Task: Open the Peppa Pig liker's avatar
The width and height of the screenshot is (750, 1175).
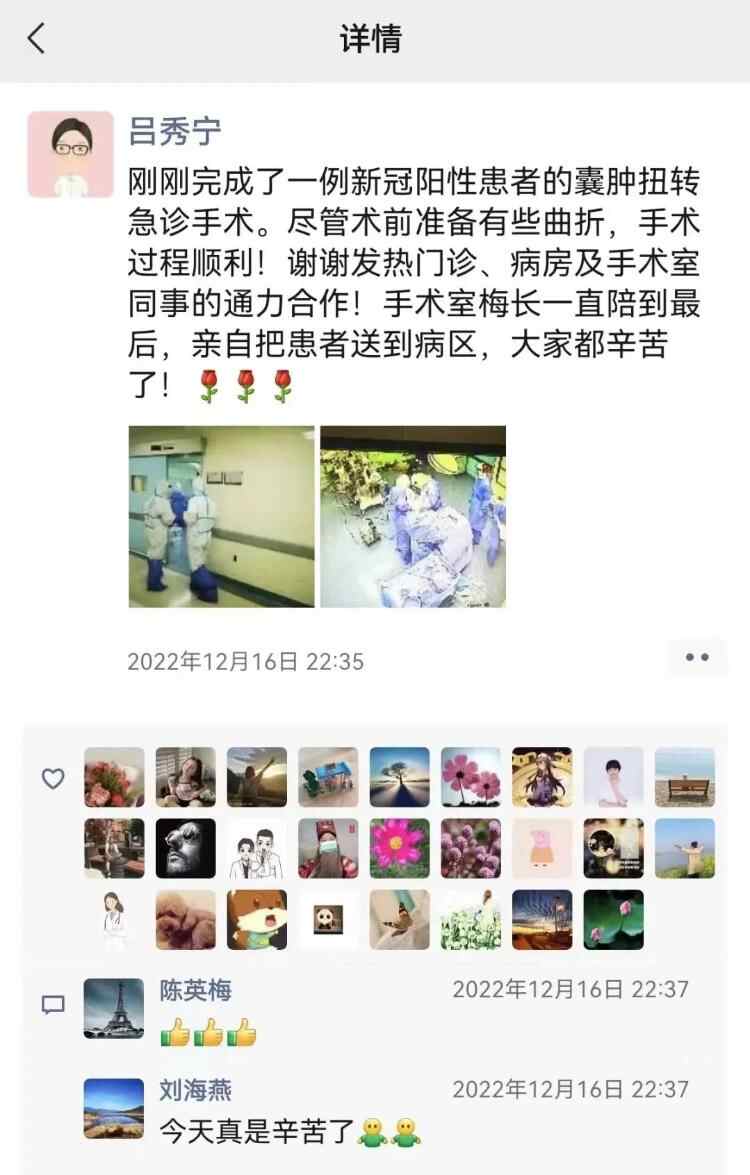Action: pos(542,848)
